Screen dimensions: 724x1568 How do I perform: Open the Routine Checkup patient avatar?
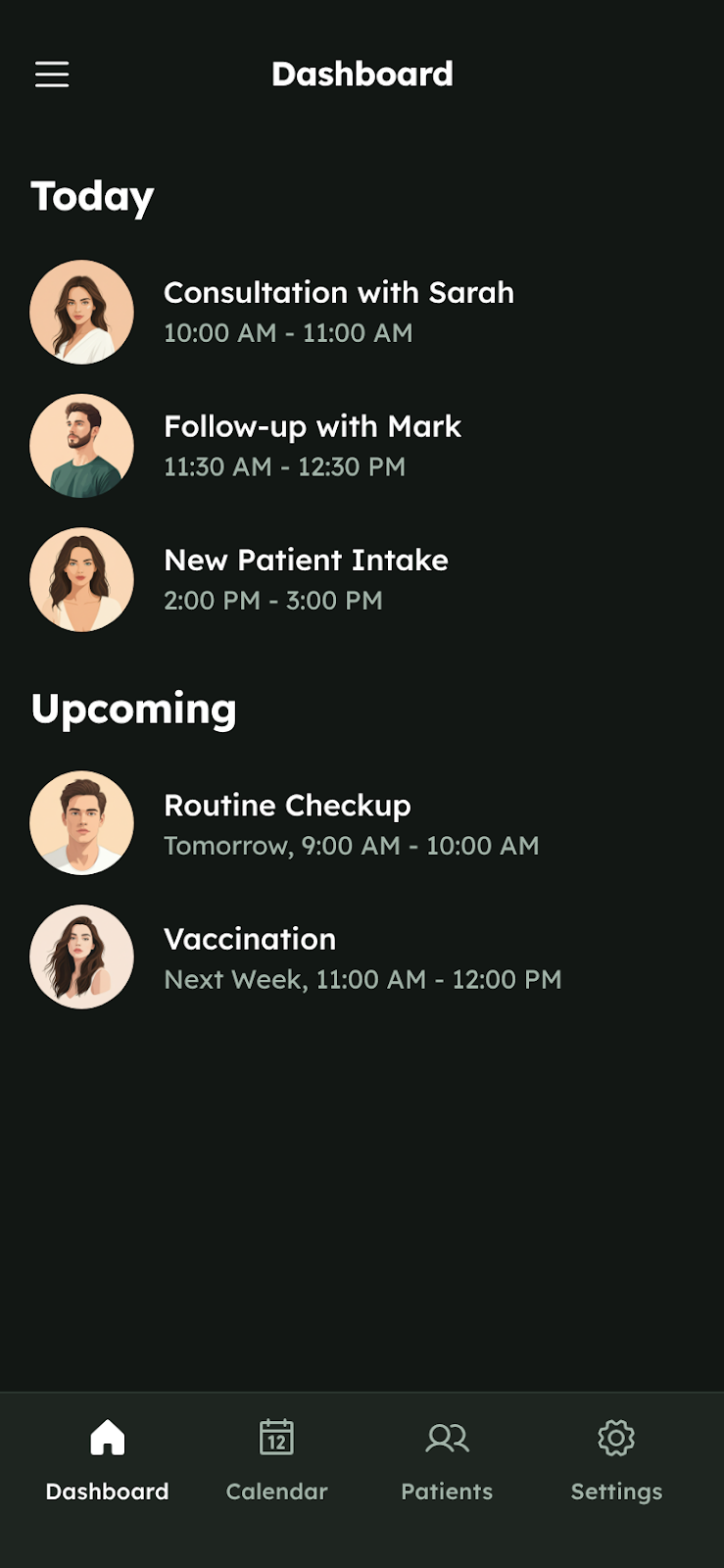coord(81,823)
